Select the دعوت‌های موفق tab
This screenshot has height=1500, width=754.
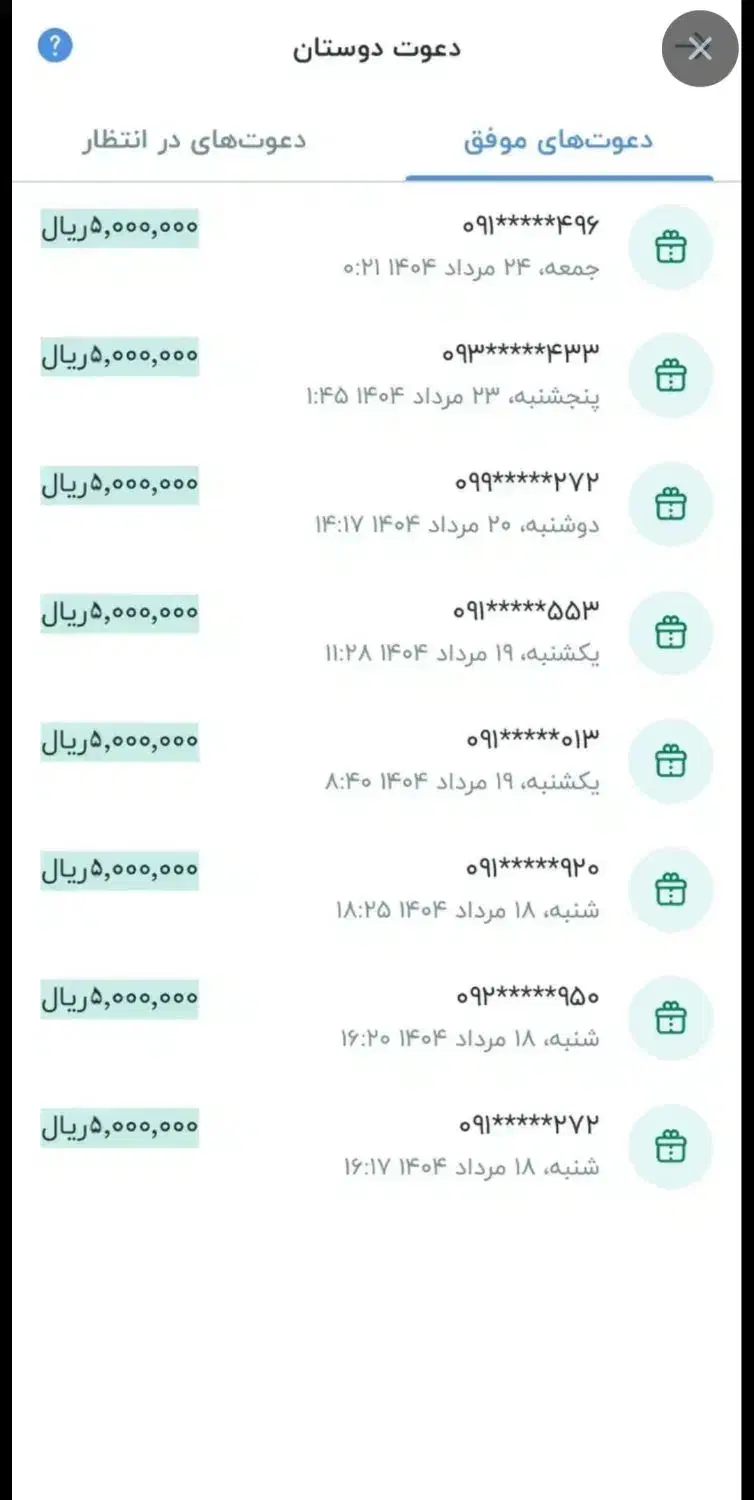558,140
